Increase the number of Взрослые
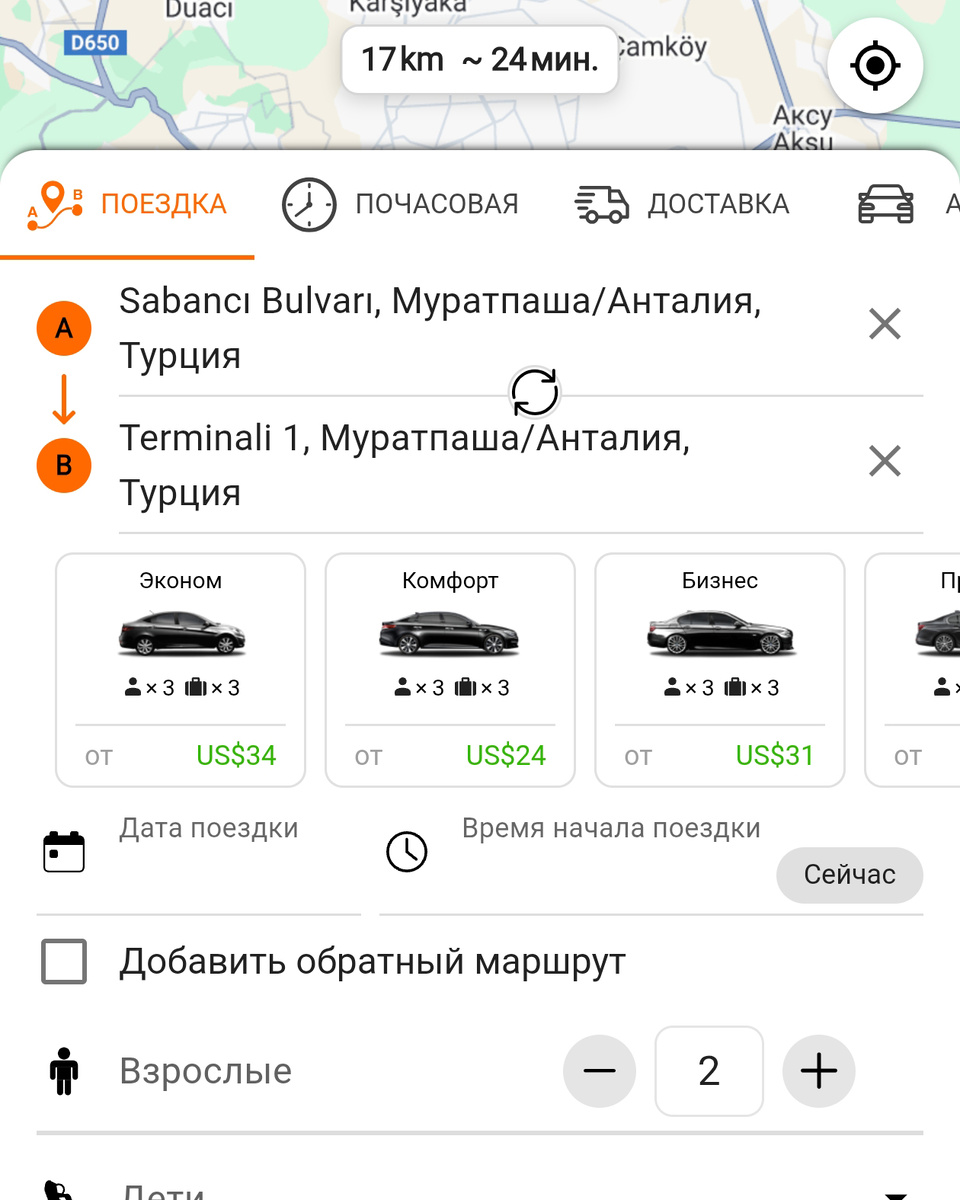960x1200 pixels. click(x=818, y=1071)
